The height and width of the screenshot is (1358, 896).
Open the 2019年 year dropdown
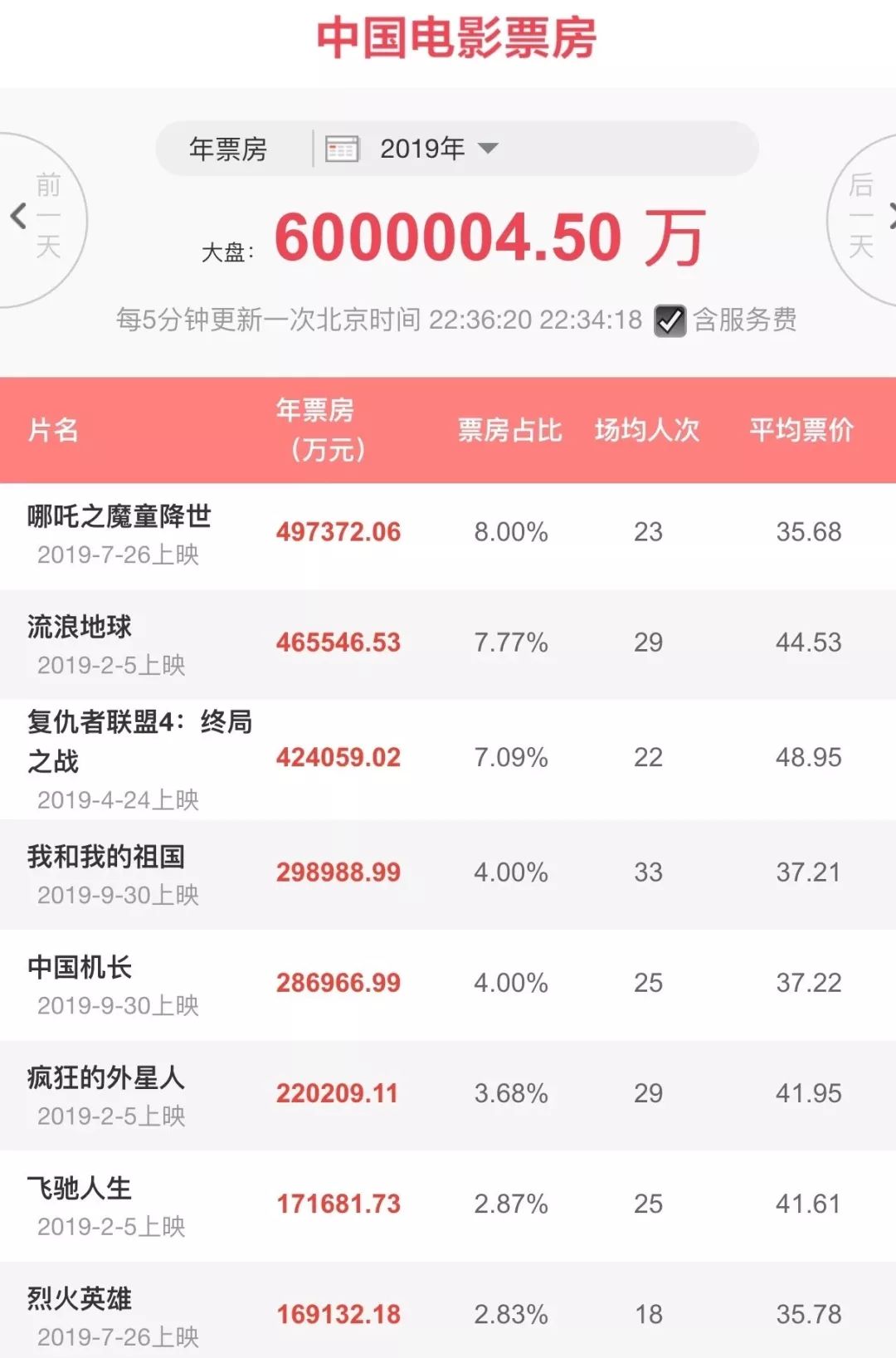pyautogui.click(x=421, y=149)
